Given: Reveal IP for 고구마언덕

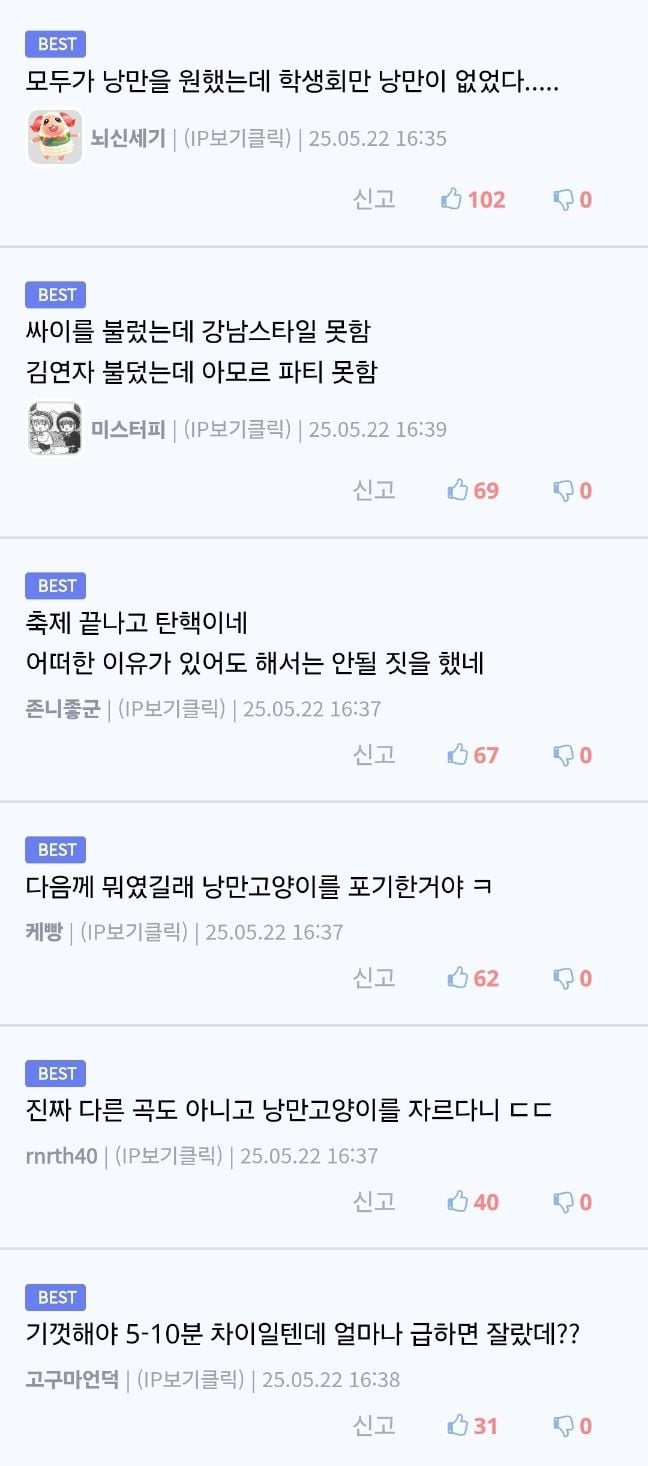Looking at the screenshot, I should point(191,1380).
